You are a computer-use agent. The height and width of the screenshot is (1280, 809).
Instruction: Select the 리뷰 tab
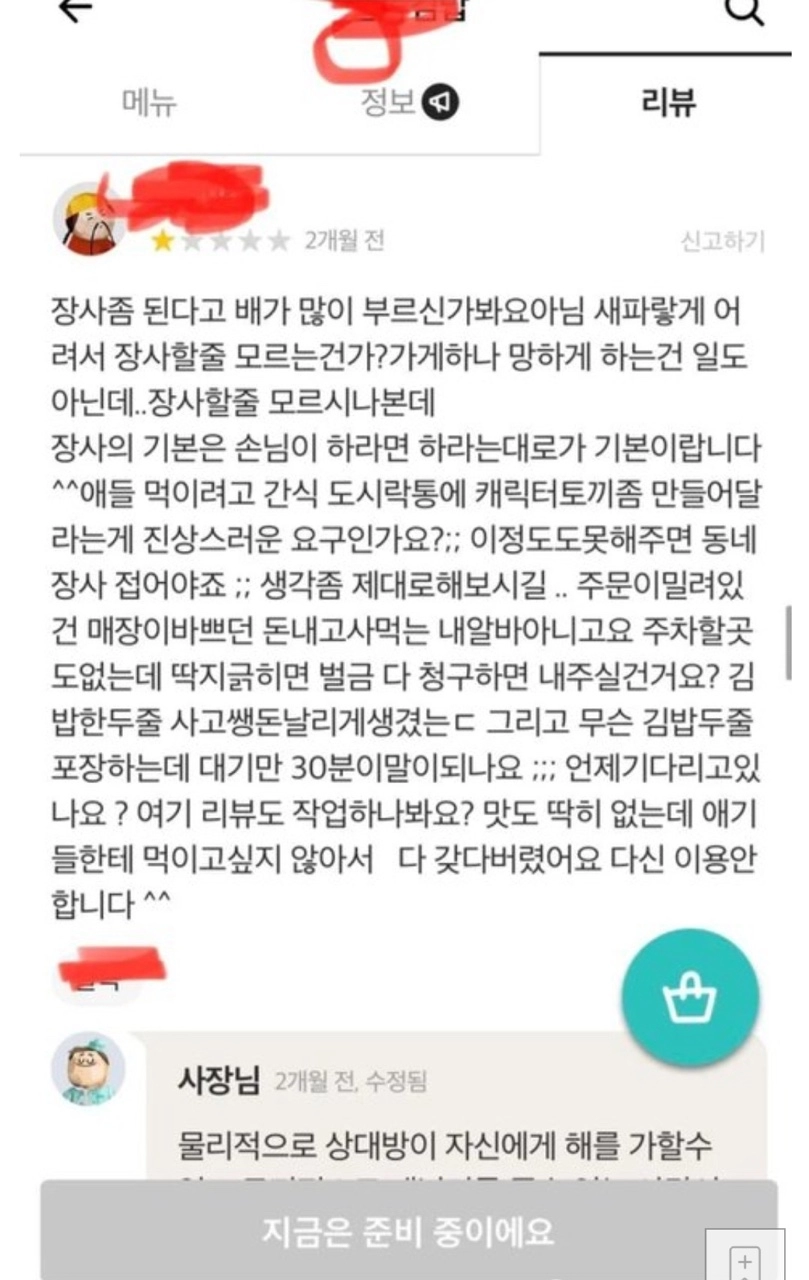point(668,102)
